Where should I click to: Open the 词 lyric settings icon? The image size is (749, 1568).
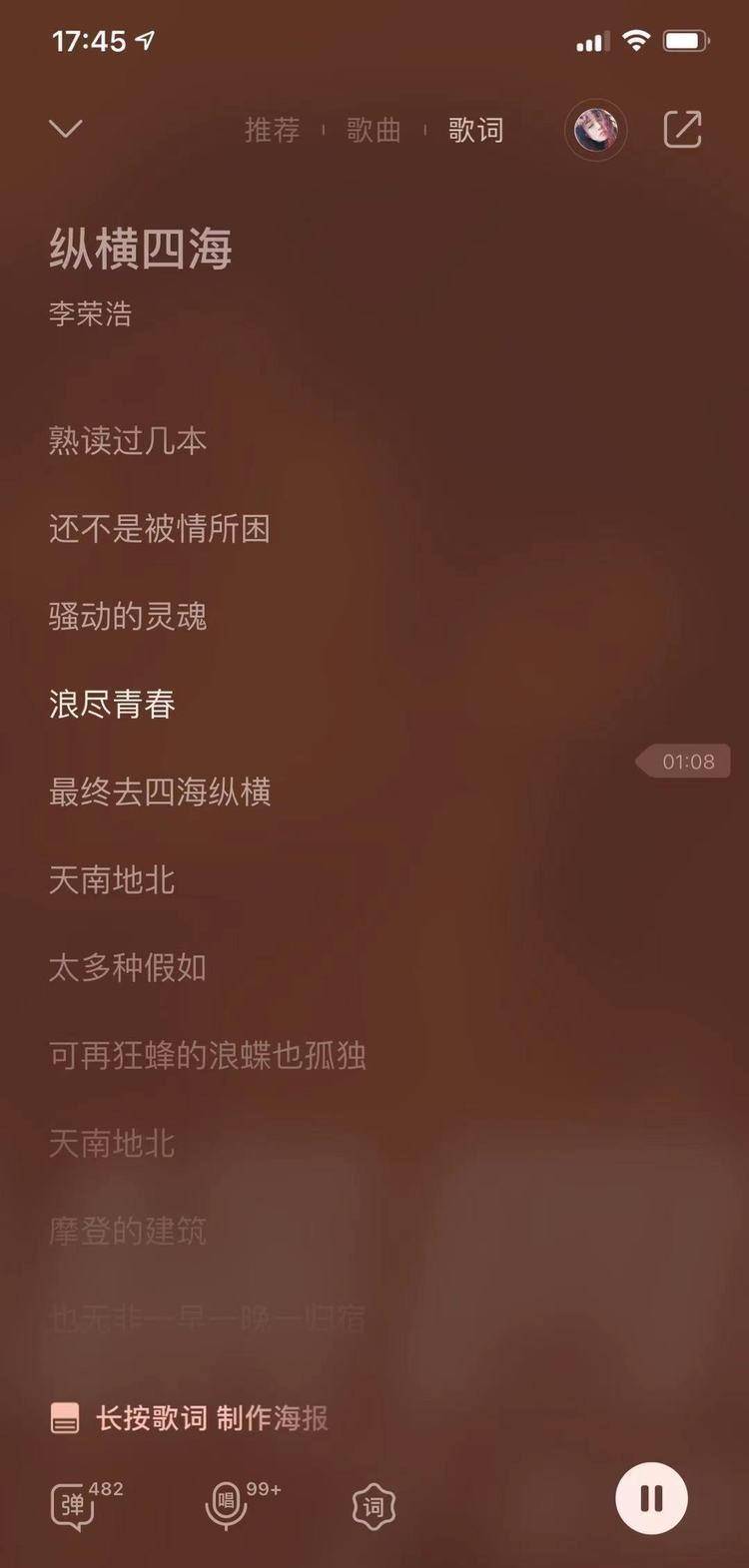374,1506
